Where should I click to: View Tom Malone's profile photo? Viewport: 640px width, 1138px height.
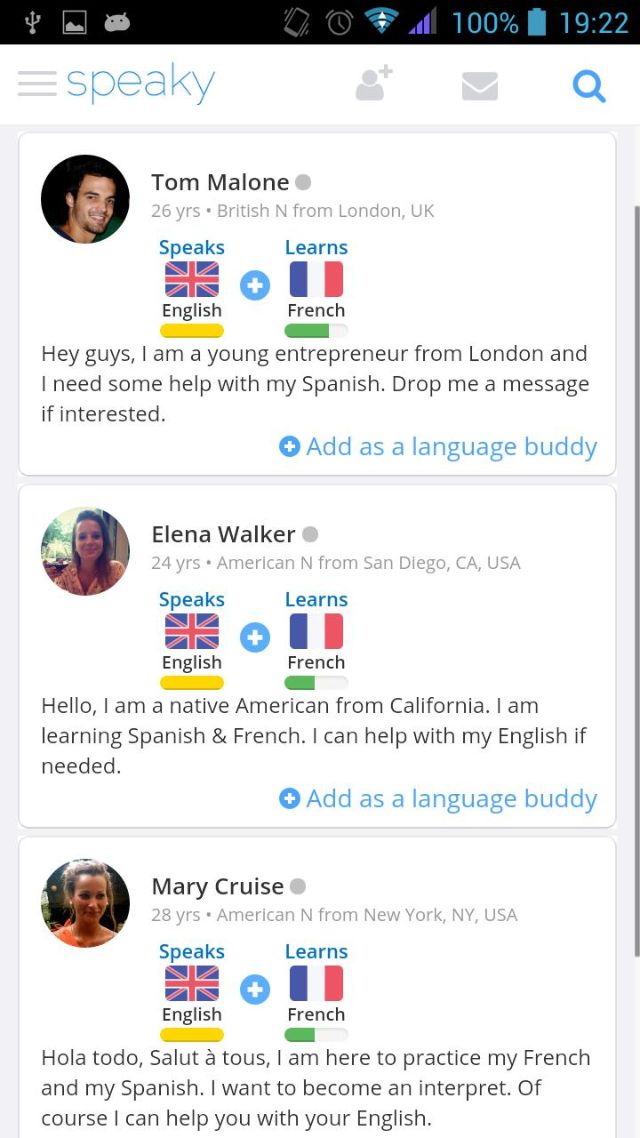[85, 199]
